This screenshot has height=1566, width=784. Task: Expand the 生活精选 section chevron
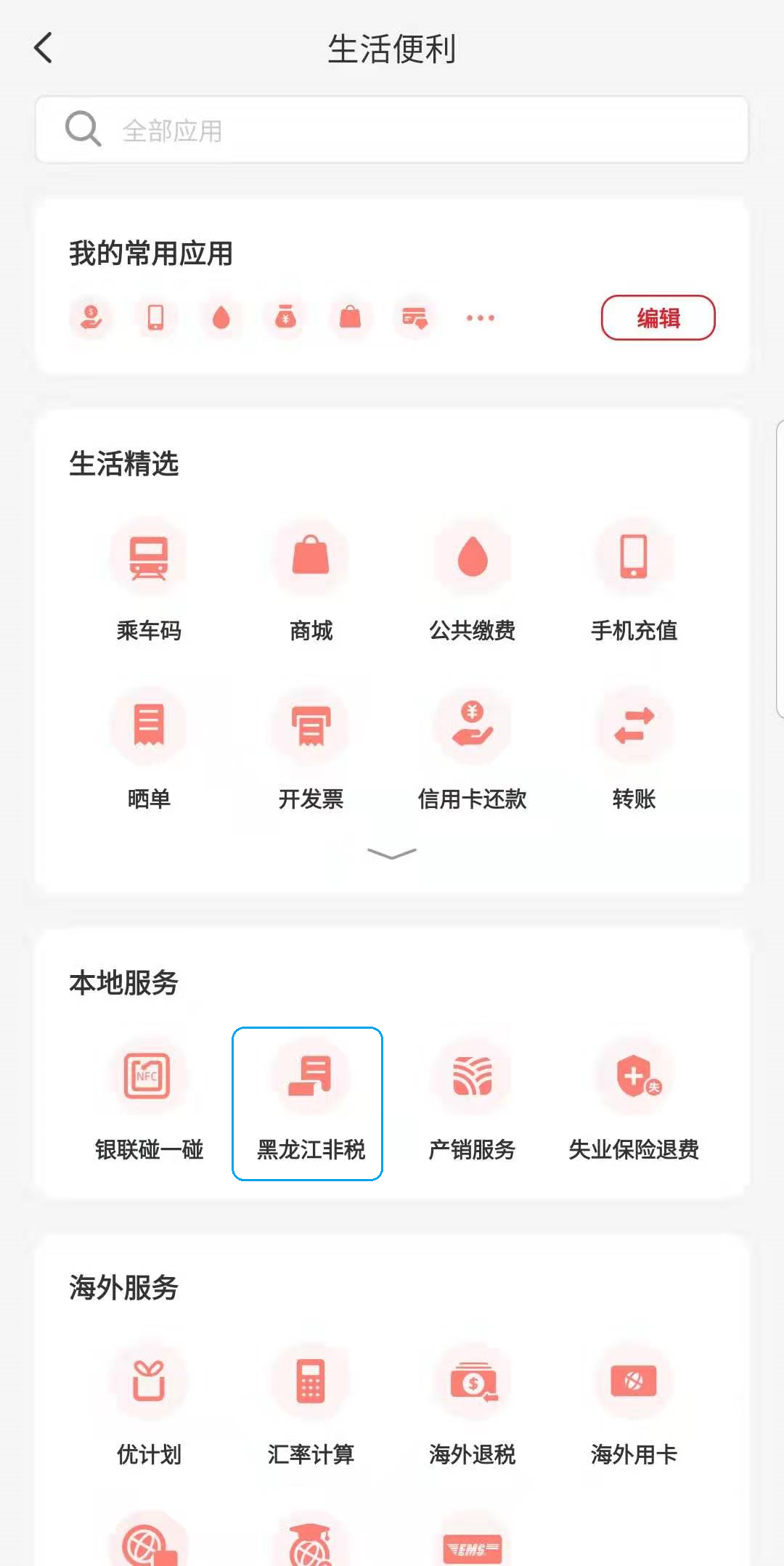[392, 853]
